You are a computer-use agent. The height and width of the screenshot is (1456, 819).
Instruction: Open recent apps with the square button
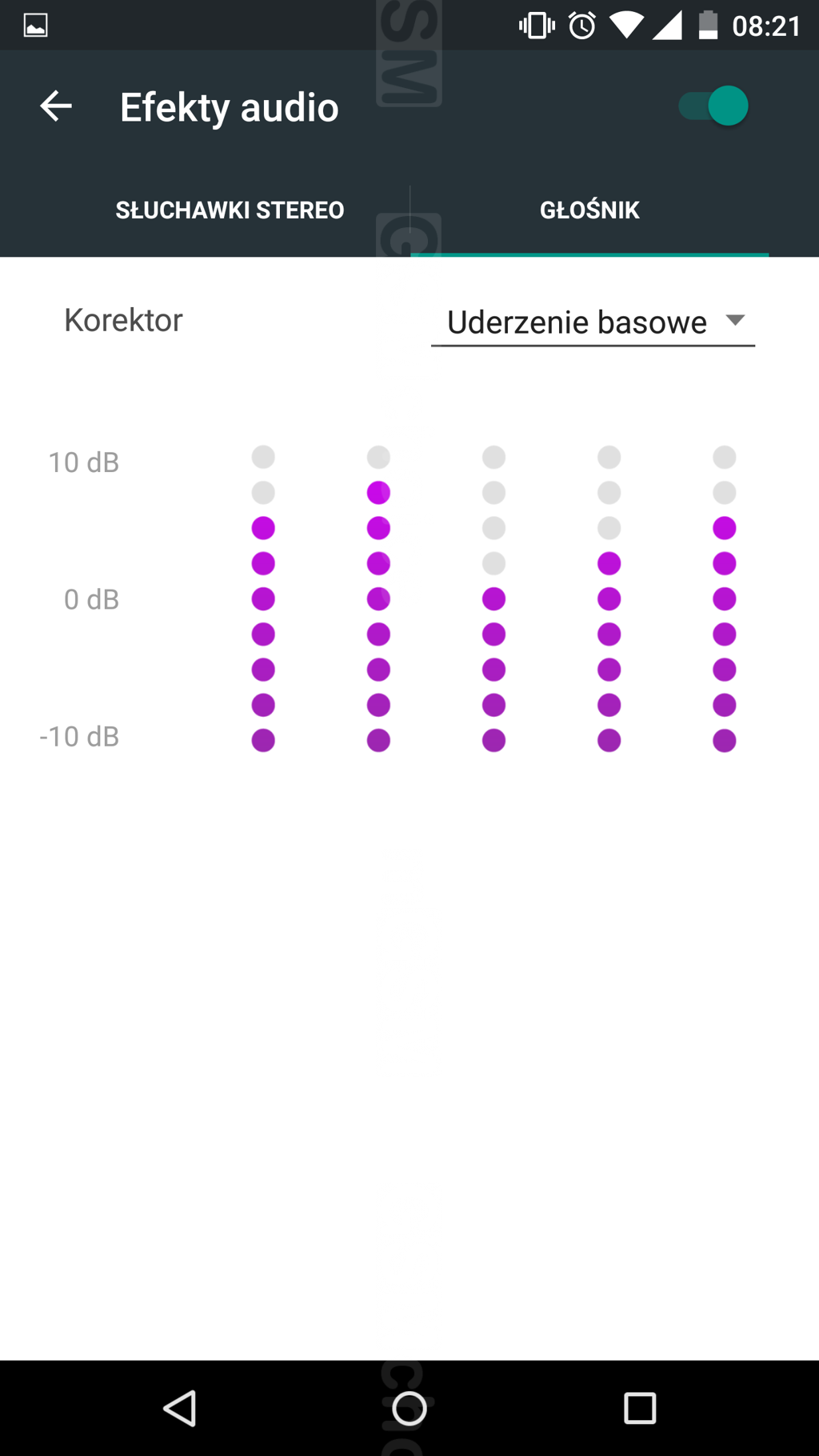click(x=640, y=1408)
